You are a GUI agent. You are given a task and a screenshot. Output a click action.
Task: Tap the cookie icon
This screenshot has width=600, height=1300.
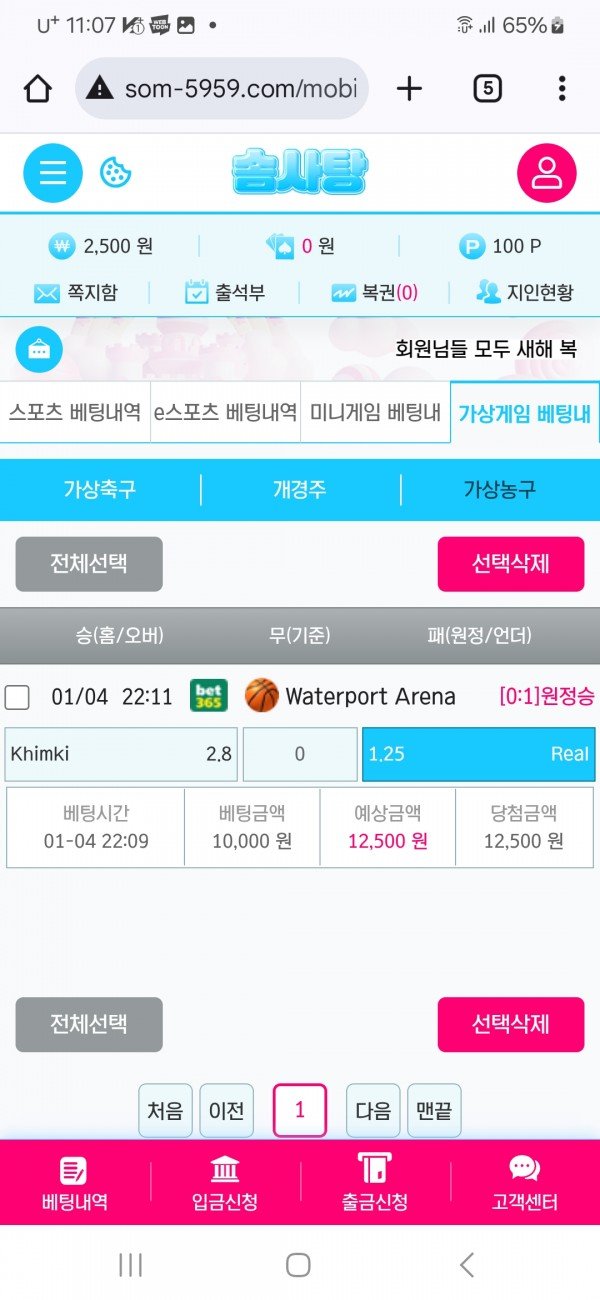(116, 173)
